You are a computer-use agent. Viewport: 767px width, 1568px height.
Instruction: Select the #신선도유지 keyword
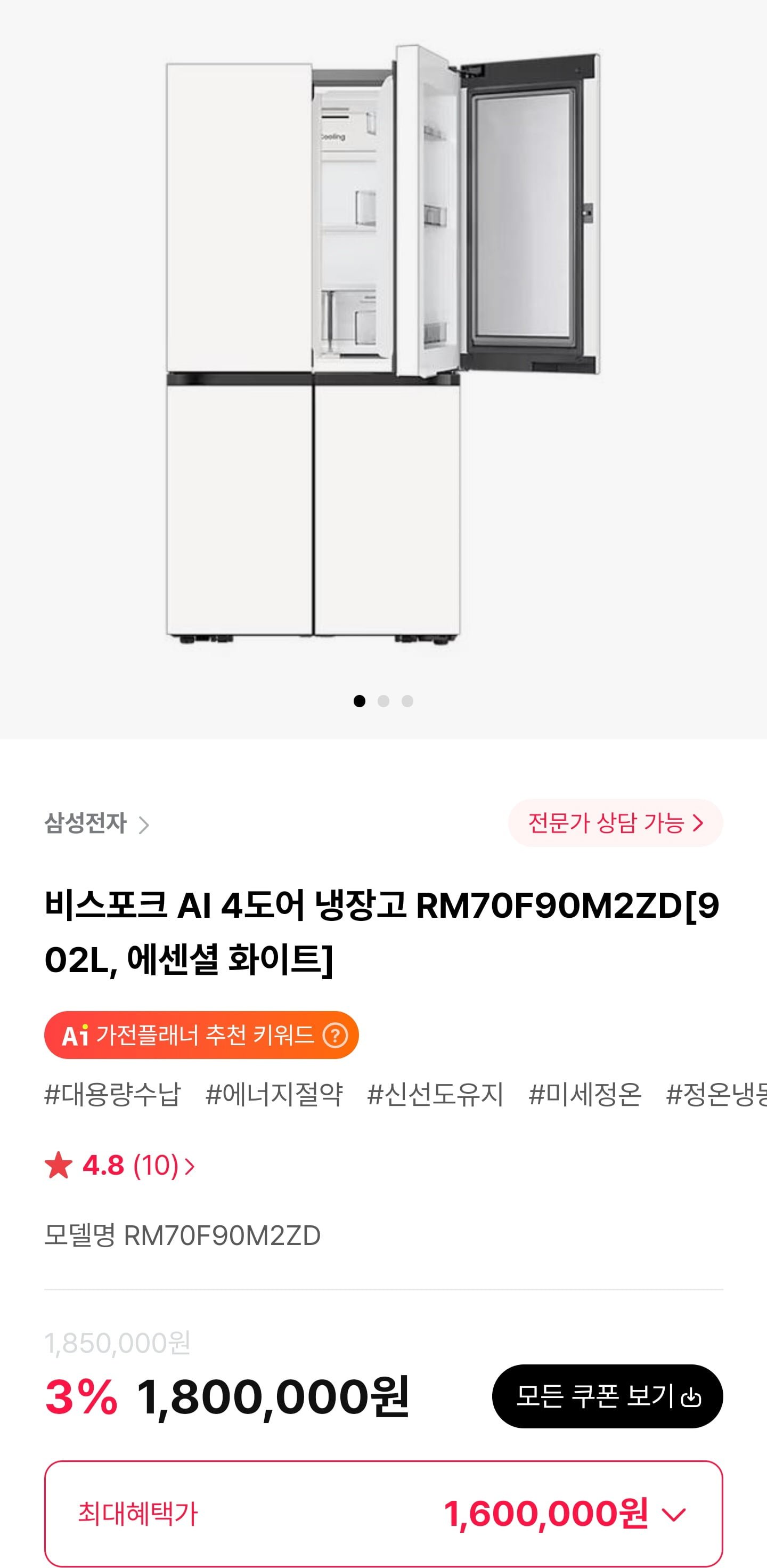point(436,1094)
